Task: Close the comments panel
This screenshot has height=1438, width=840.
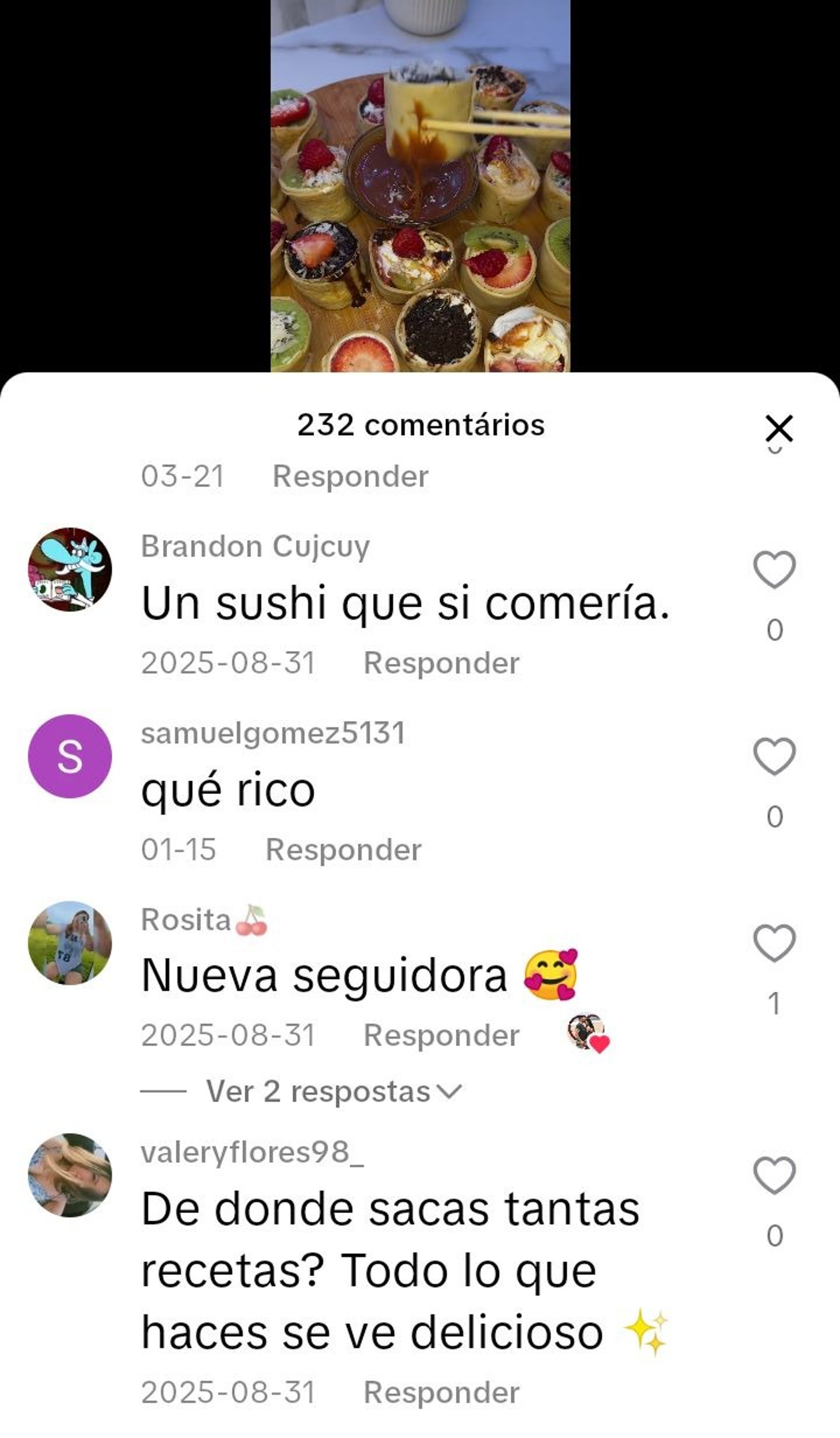Action: 779,429
